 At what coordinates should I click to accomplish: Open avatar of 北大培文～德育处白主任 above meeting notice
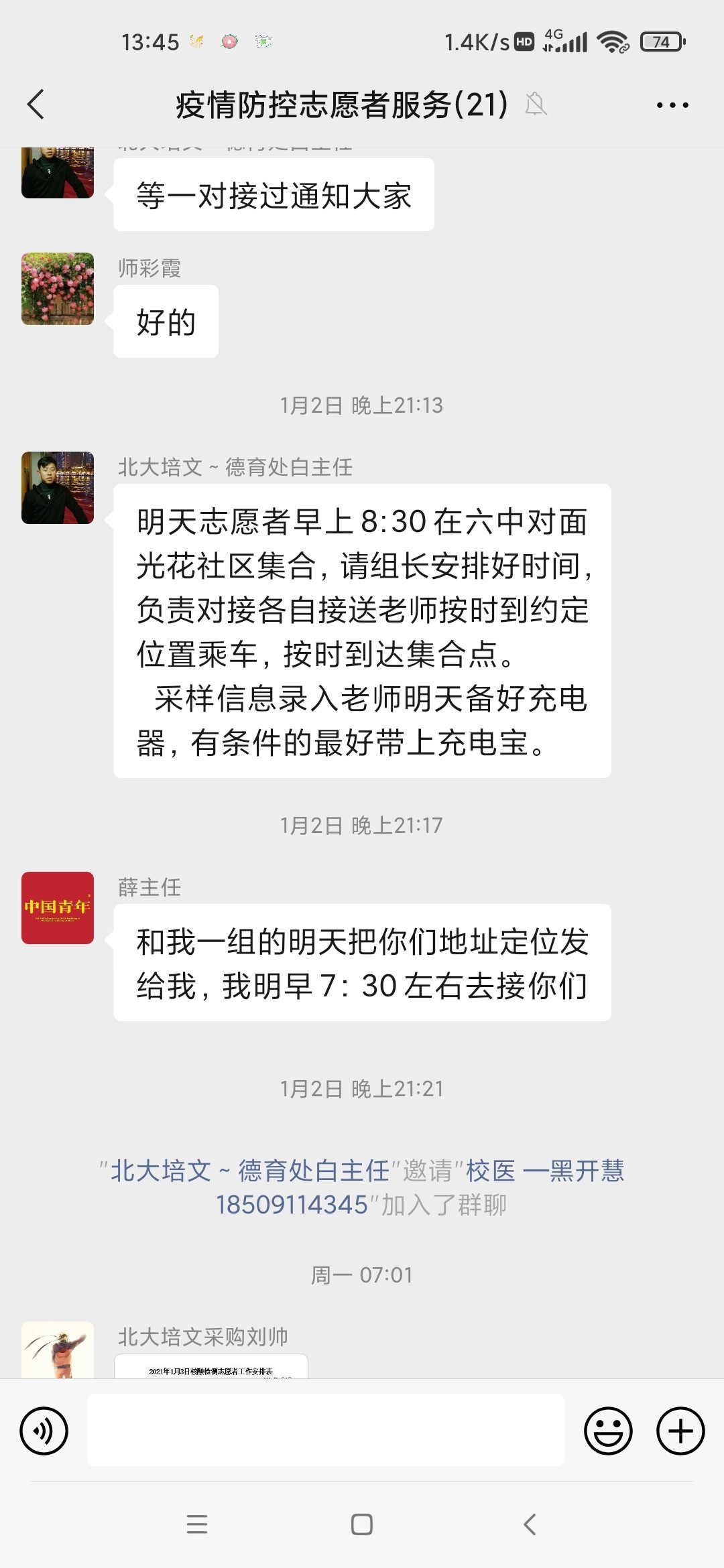[x=58, y=488]
